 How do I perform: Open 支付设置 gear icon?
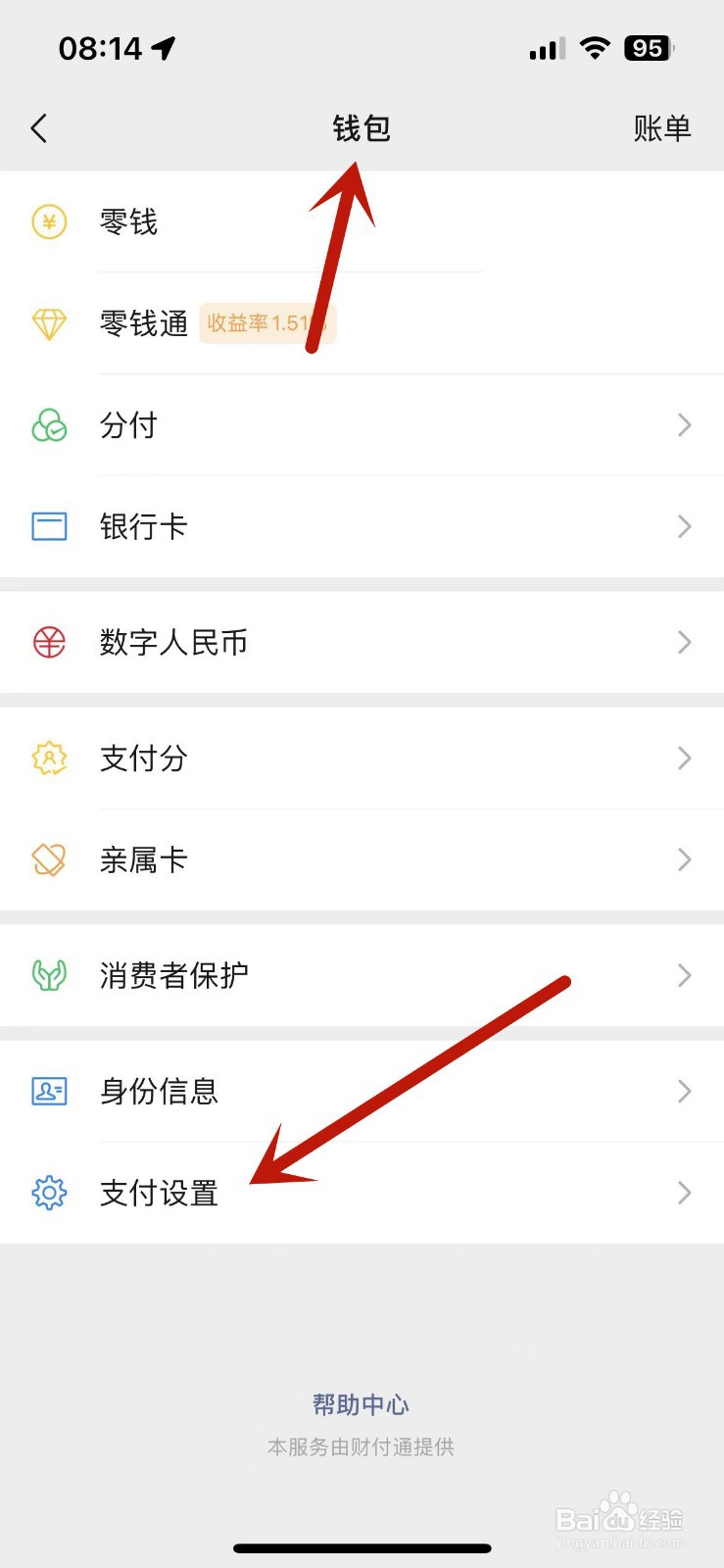(48, 1193)
